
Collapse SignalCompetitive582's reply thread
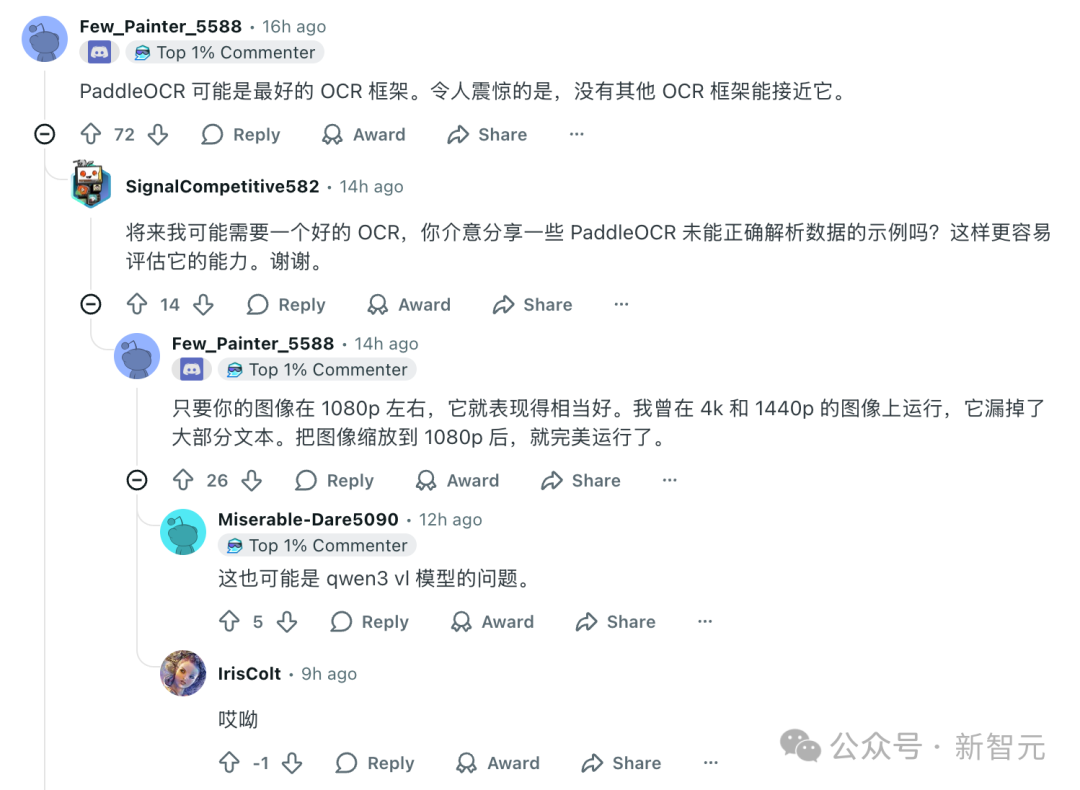pos(91,304)
